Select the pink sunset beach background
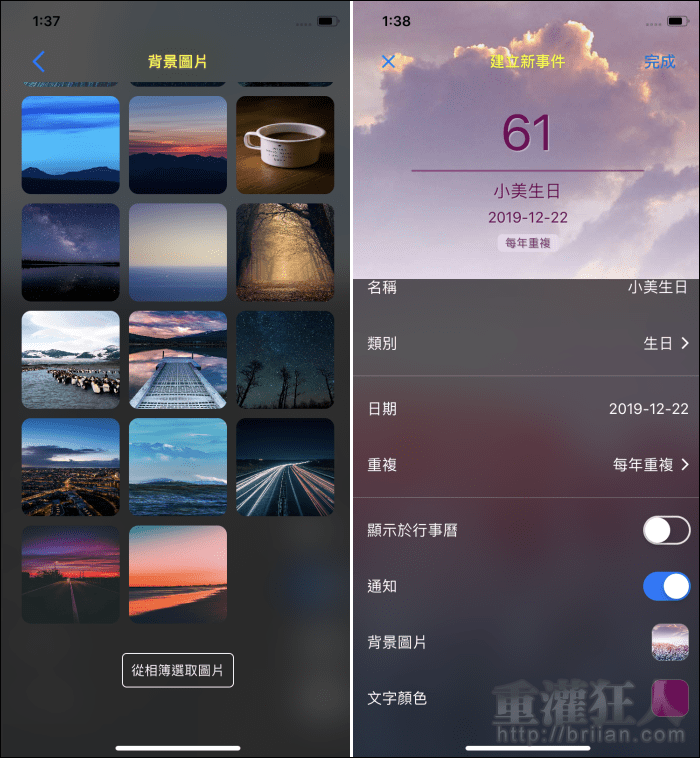Image resolution: width=700 pixels, height=758 pixels. click(178, 574)
